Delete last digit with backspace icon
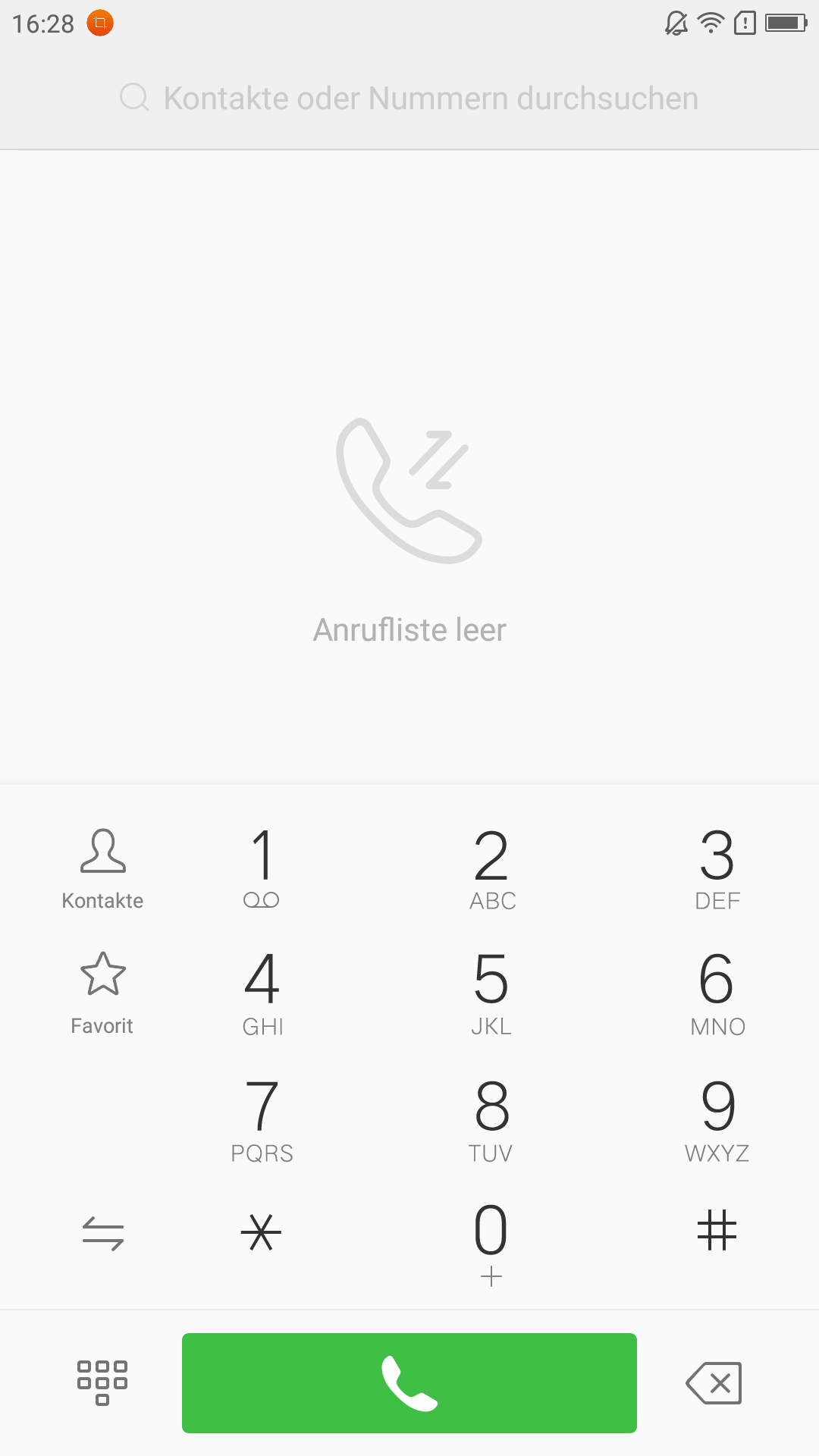Image resolution: width=819 pixels, height=1456 pixels. pos(714,1383)
